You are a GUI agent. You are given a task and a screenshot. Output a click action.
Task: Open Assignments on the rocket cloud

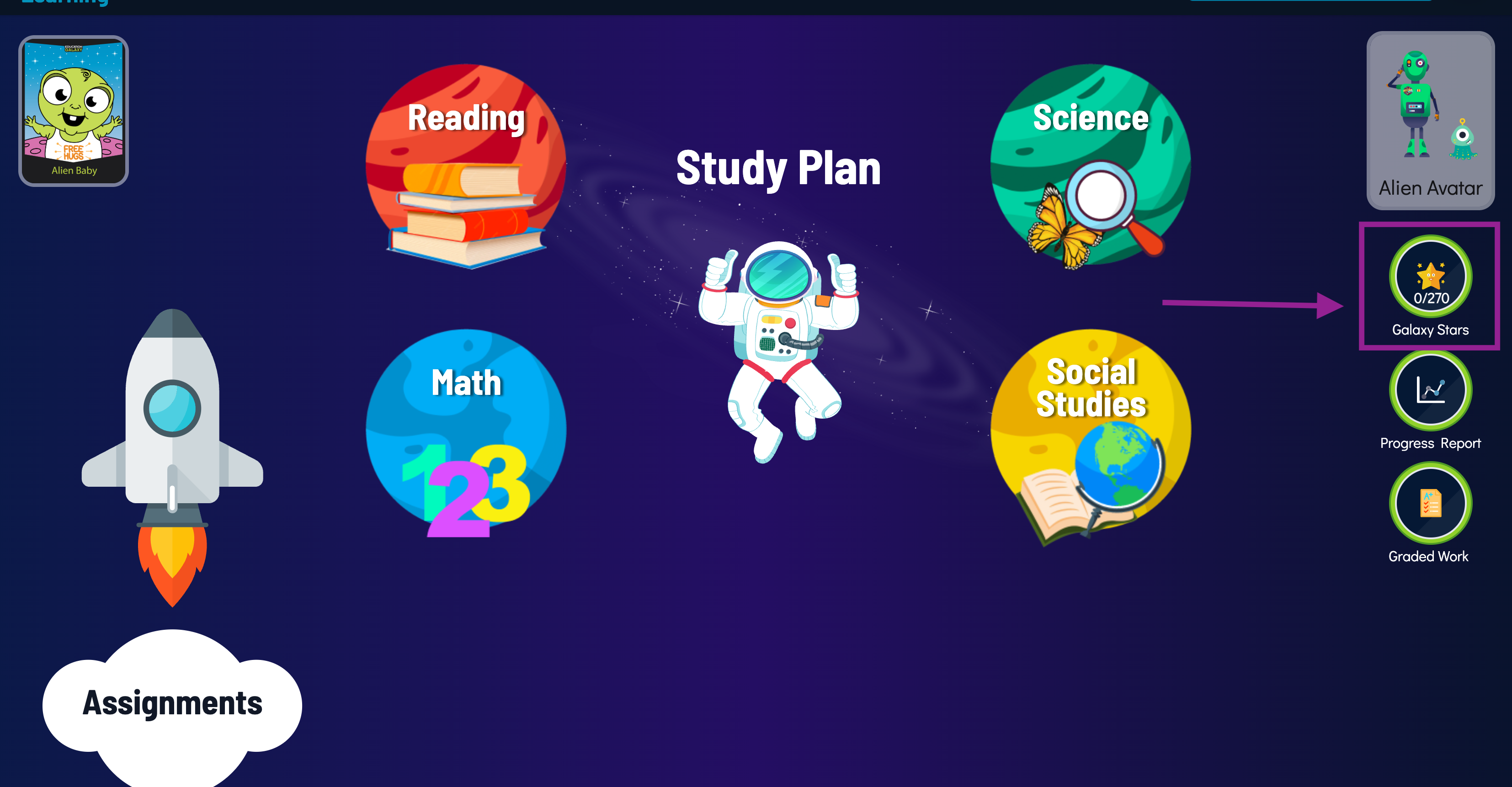[x=172, y=702]
